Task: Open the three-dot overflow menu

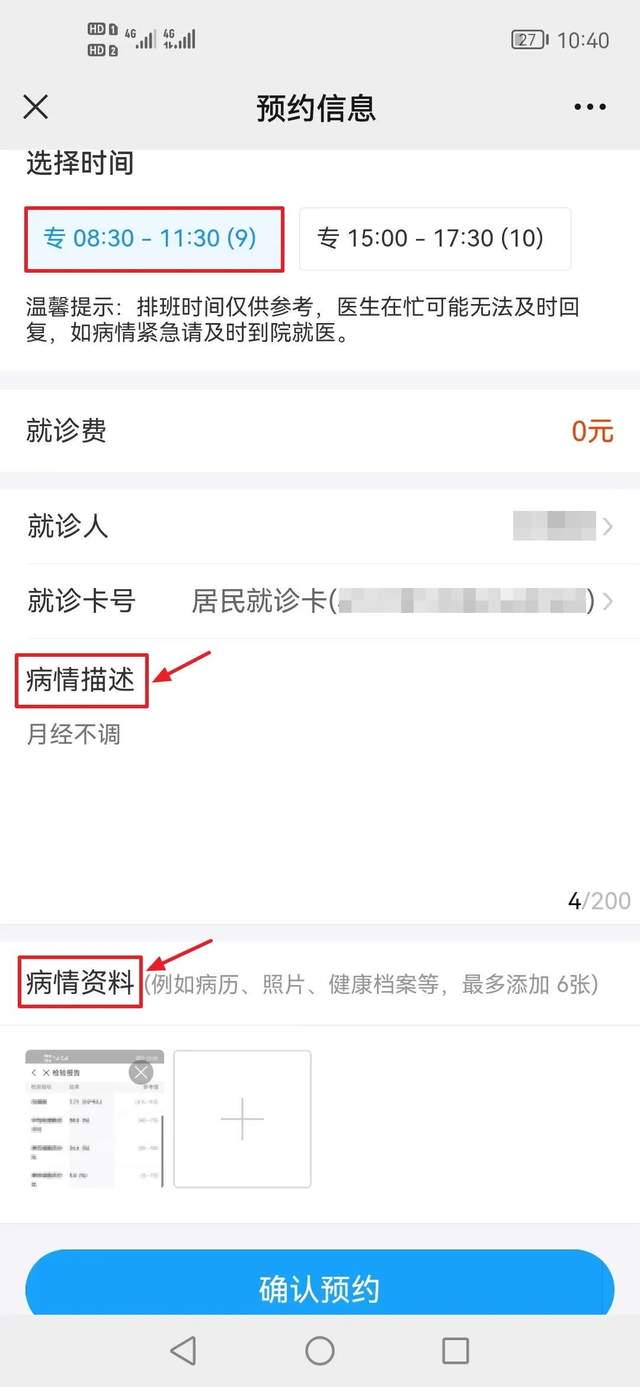Action: 590,107
